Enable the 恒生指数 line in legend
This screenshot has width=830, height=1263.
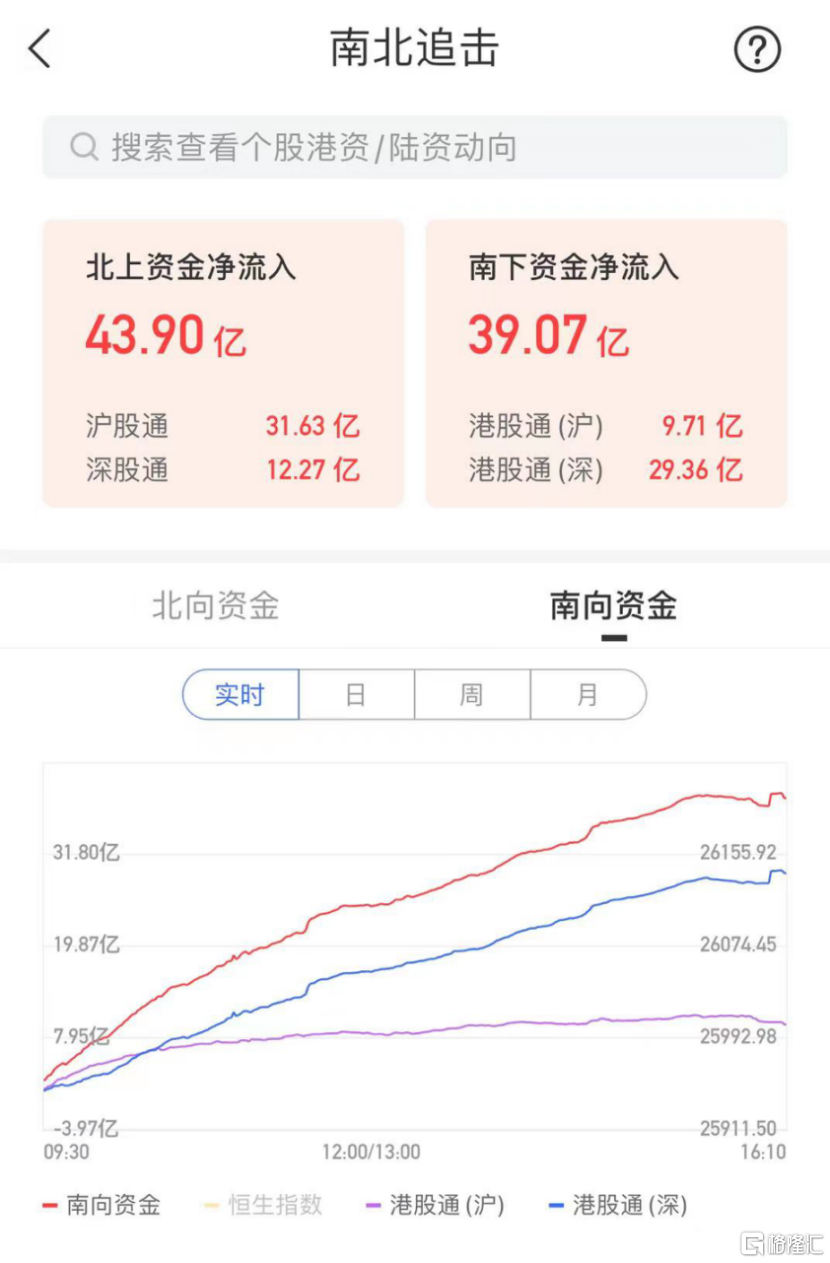tap(264, 1205)
